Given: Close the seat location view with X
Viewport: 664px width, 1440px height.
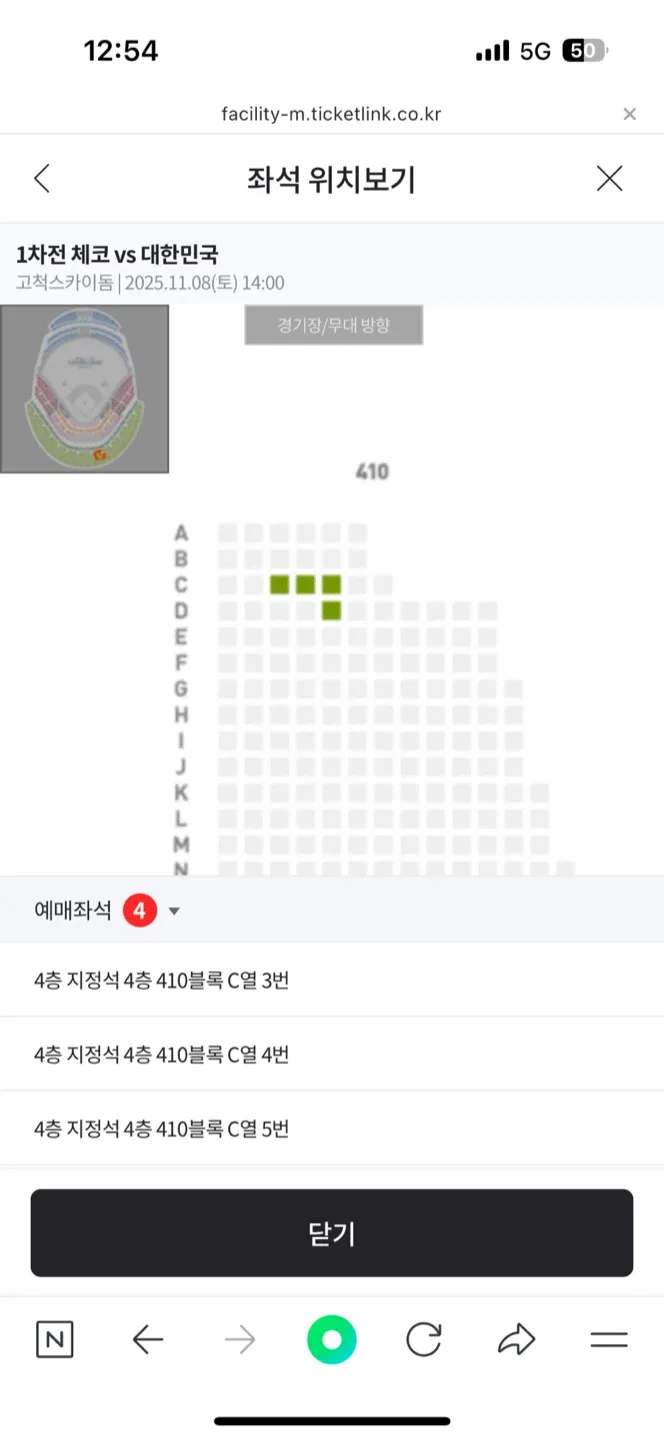Looking at the screenshot, I should 609,179.
